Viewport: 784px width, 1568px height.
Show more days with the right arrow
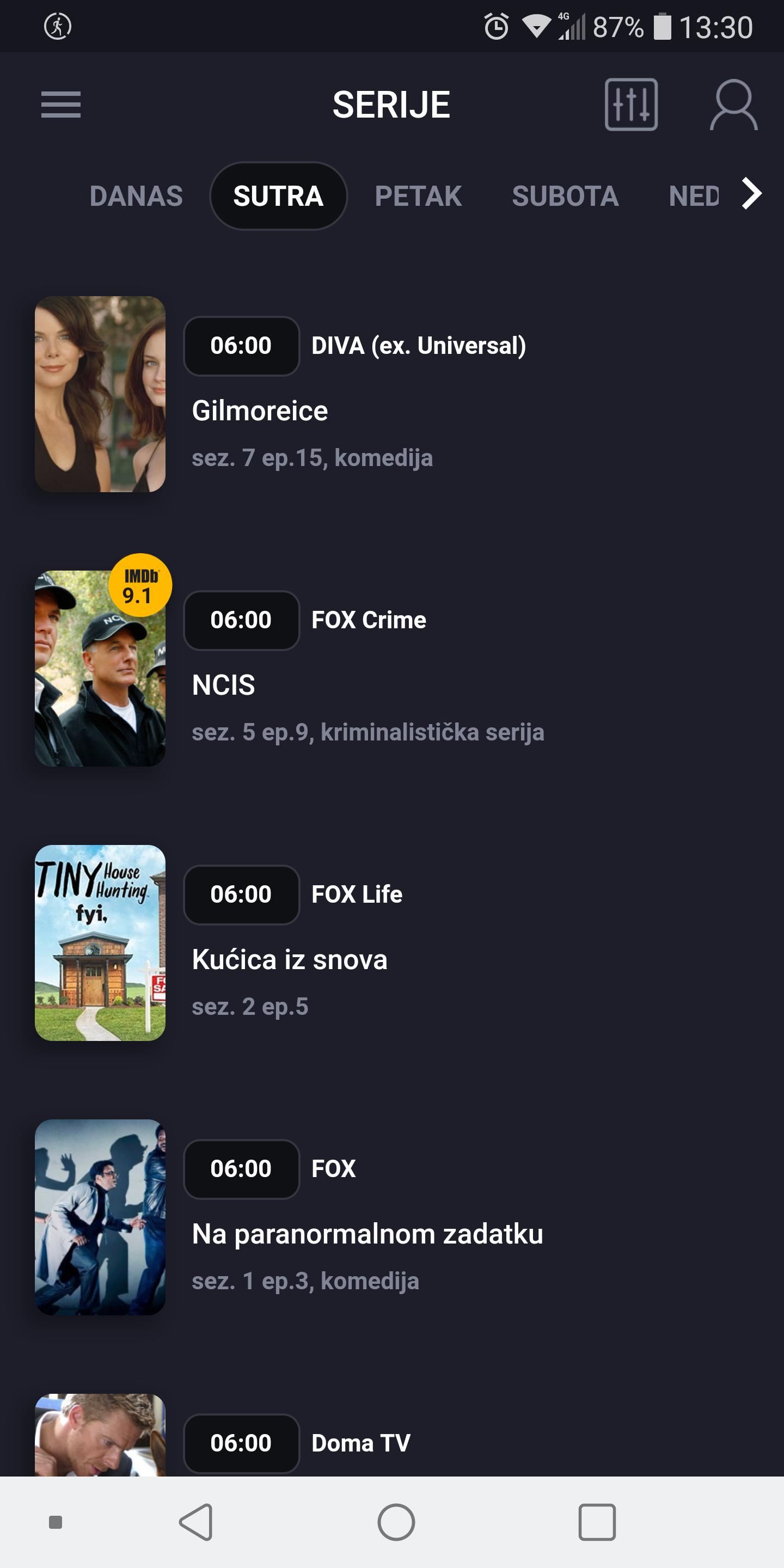(752, 194)
